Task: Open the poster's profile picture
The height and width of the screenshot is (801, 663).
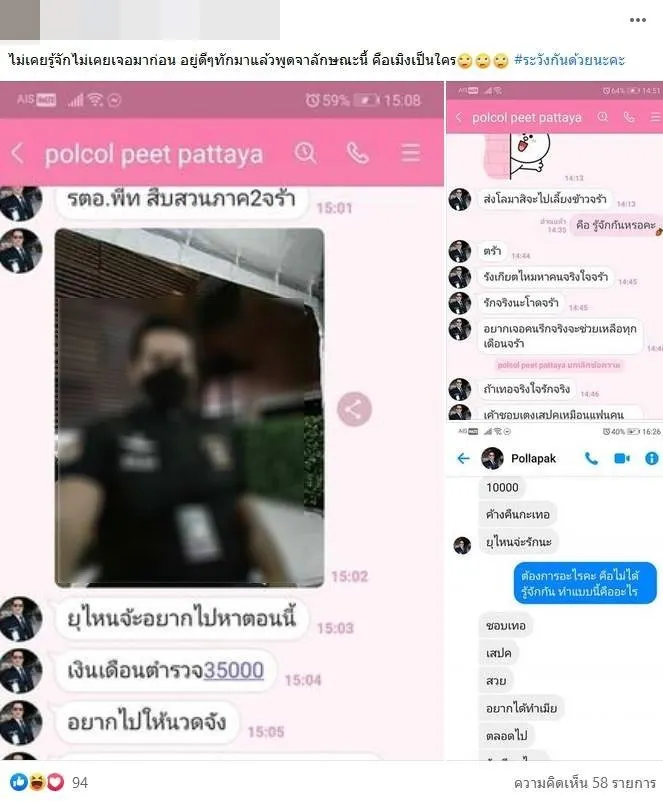Action: [x=20, y=18]
